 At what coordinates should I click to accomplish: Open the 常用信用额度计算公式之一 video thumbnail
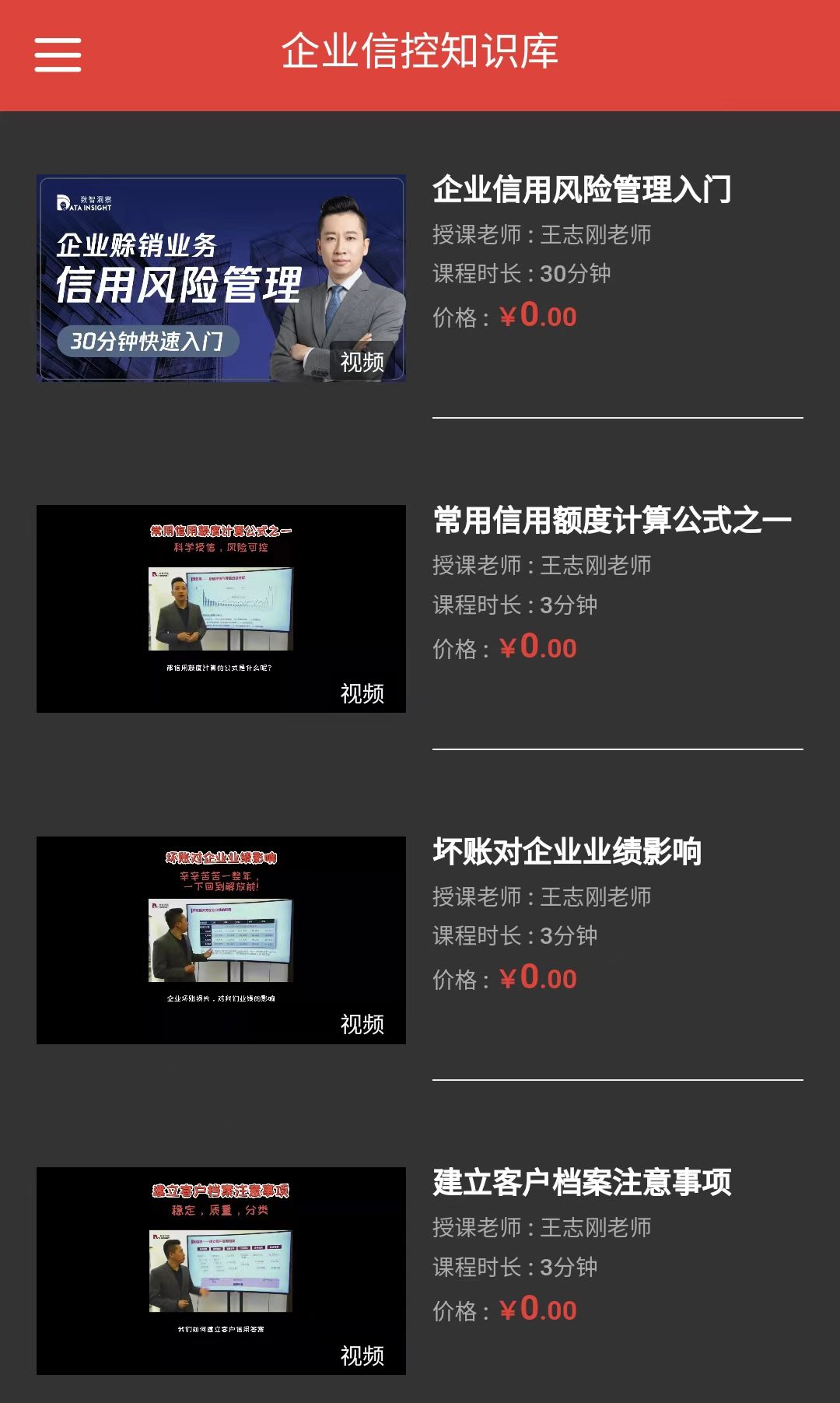(x=221, y=609)
